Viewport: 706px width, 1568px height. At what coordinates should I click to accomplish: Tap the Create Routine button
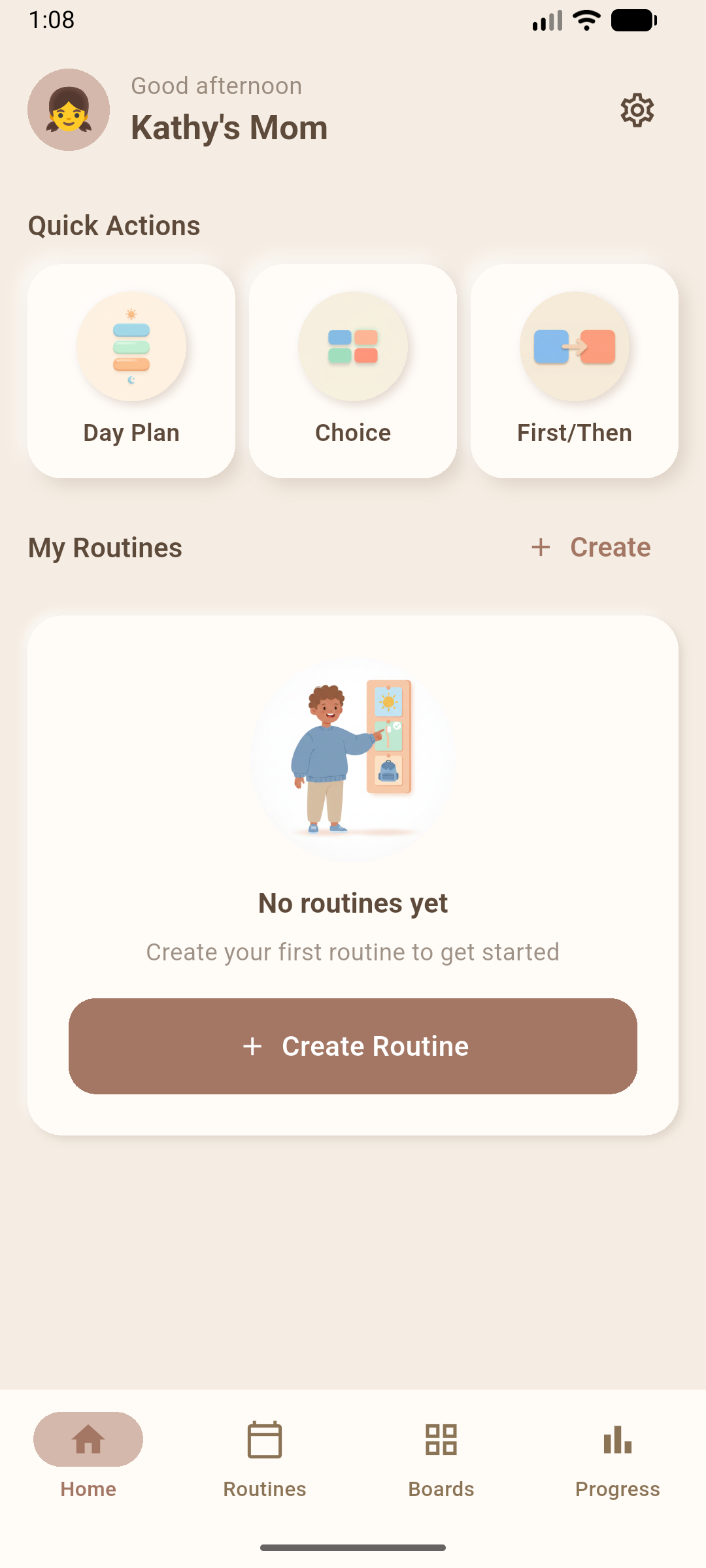(352, 1046)
